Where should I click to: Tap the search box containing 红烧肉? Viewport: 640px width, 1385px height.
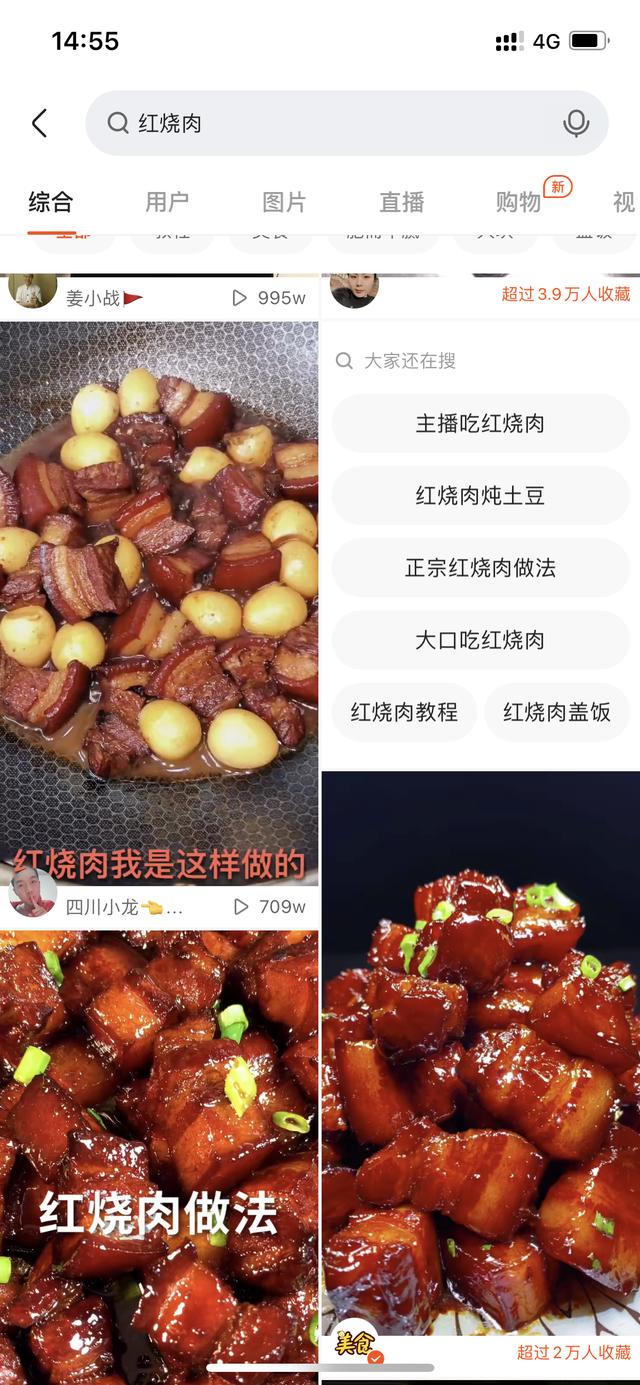click(347, 123)
